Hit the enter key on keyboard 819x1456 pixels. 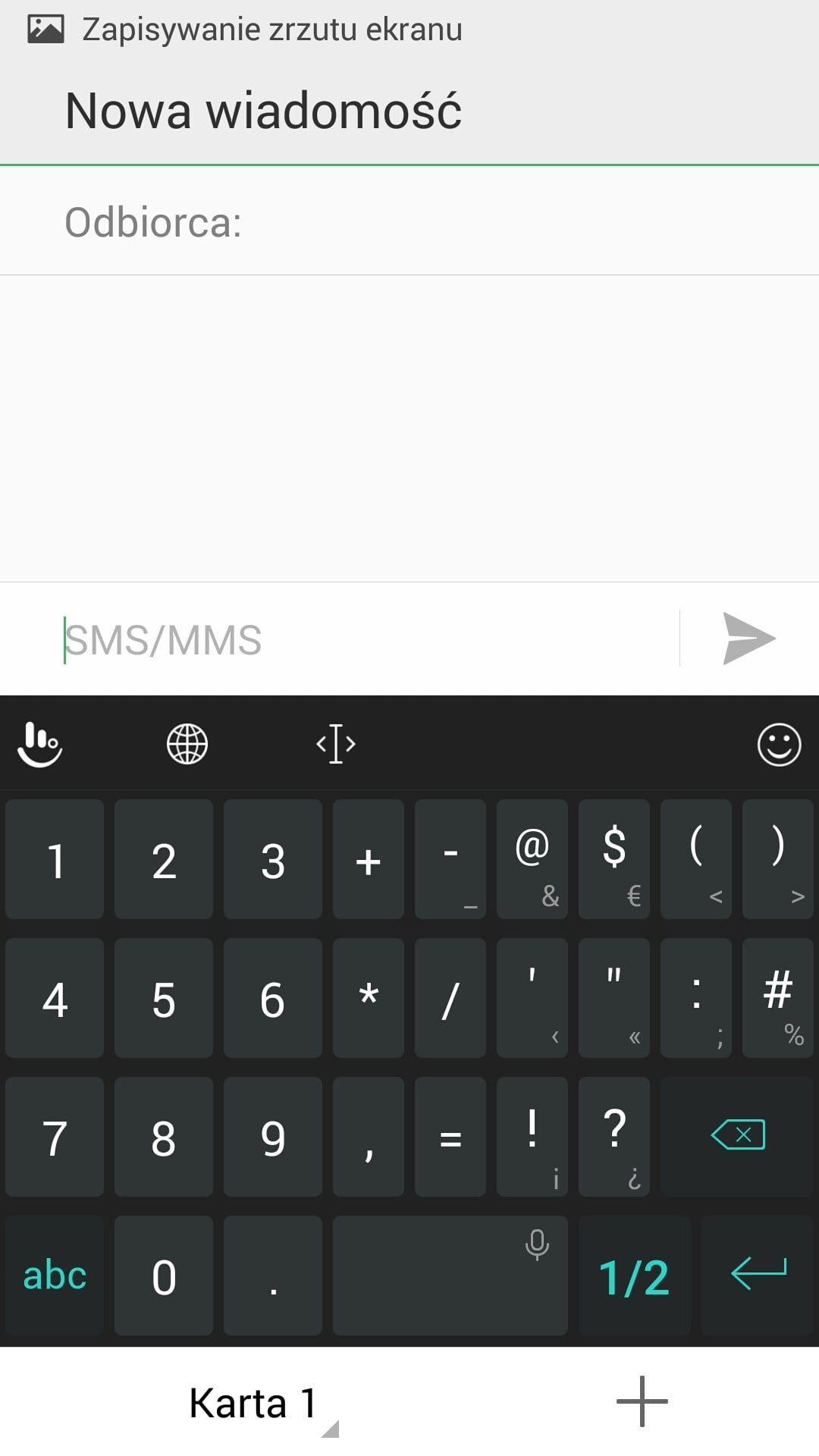coord(758,1276)
